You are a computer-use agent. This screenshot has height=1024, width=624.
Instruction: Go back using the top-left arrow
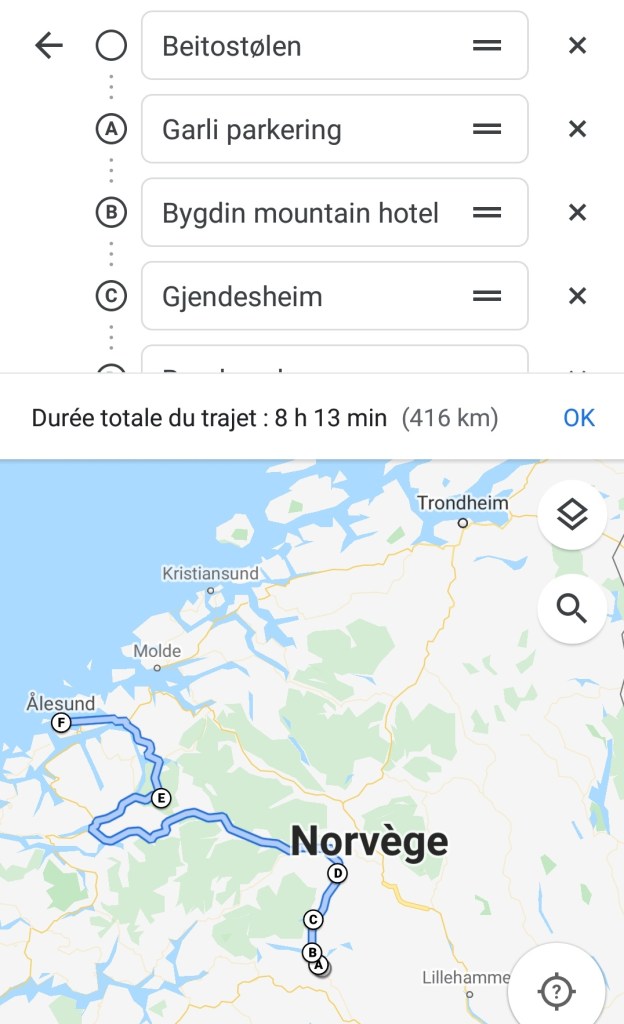(x=48, y=45)
